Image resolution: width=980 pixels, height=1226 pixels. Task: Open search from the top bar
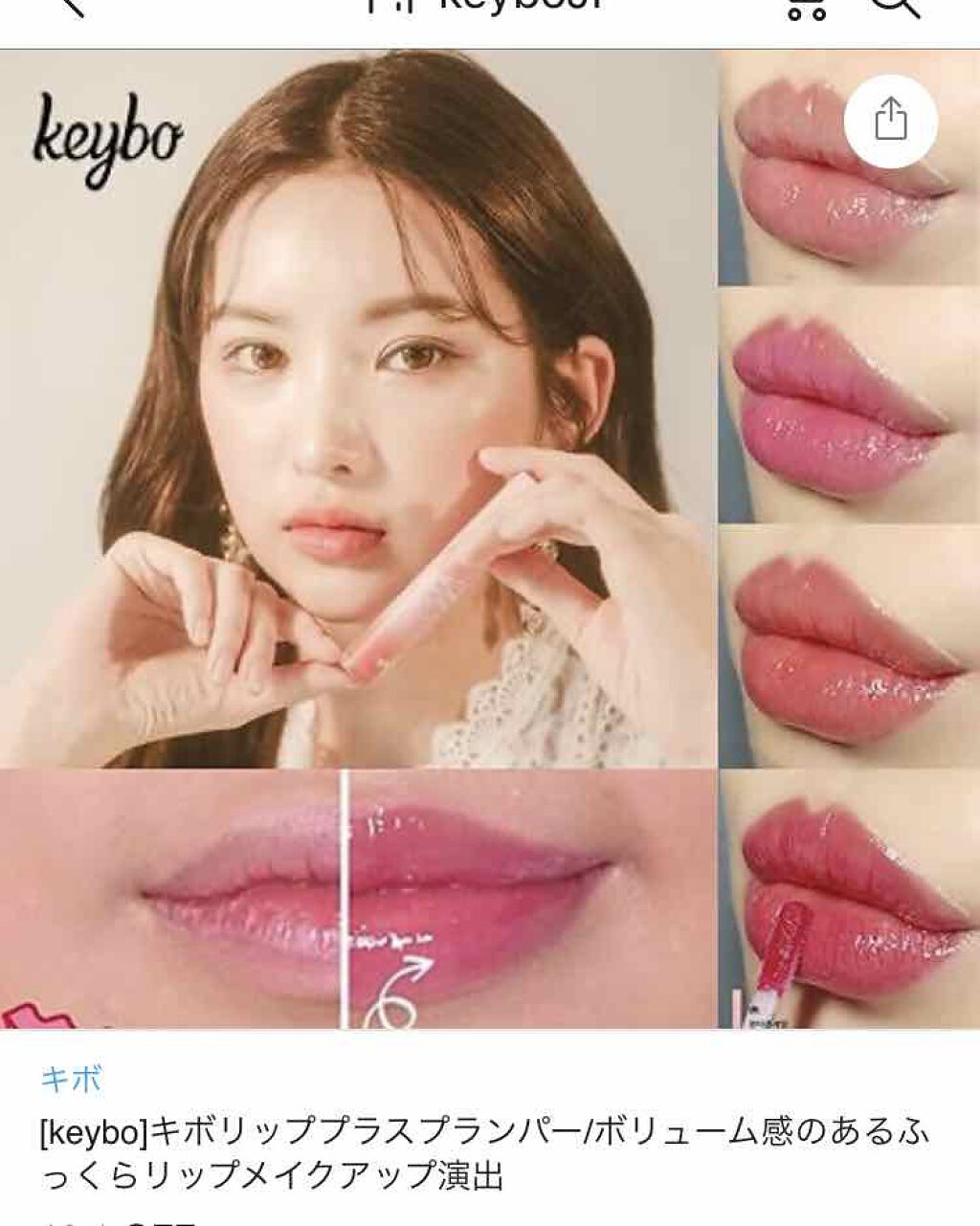[895, 8]
